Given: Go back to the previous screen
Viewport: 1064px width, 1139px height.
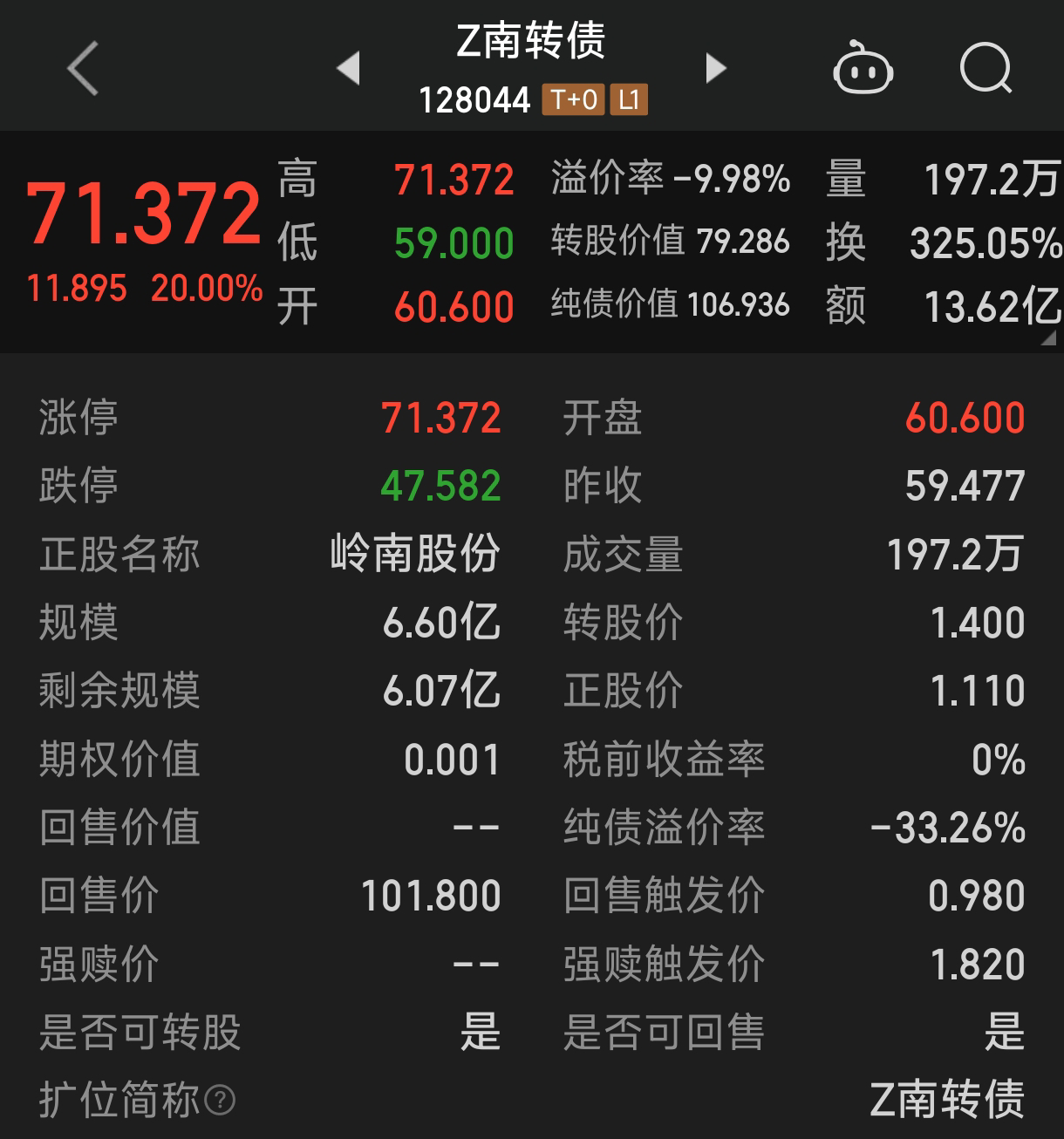Looking at the screenshot, I should click(83, 68).
